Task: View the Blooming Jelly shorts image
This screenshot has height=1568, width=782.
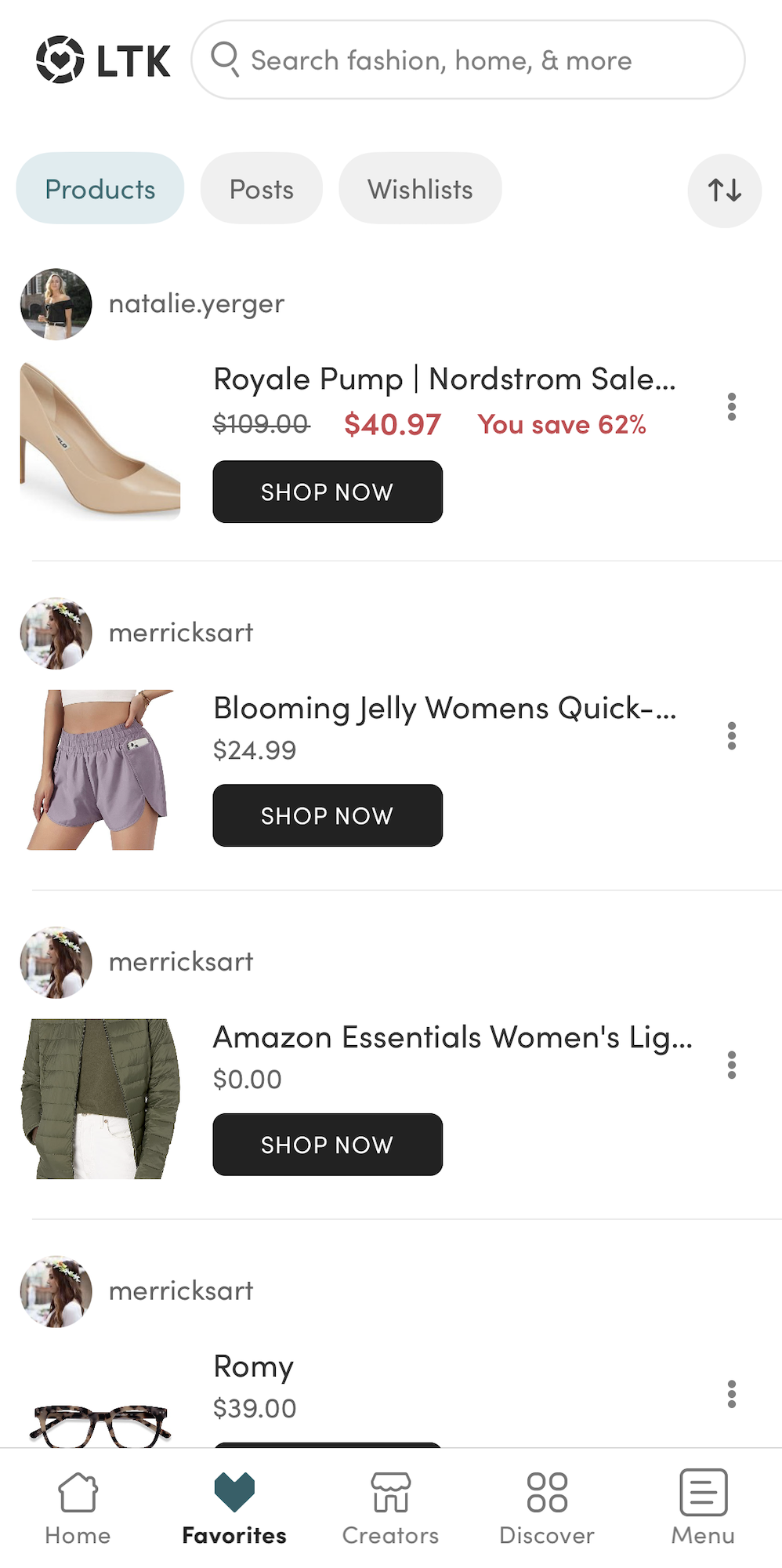Action: pyautogui.click(x=100, y=770)
